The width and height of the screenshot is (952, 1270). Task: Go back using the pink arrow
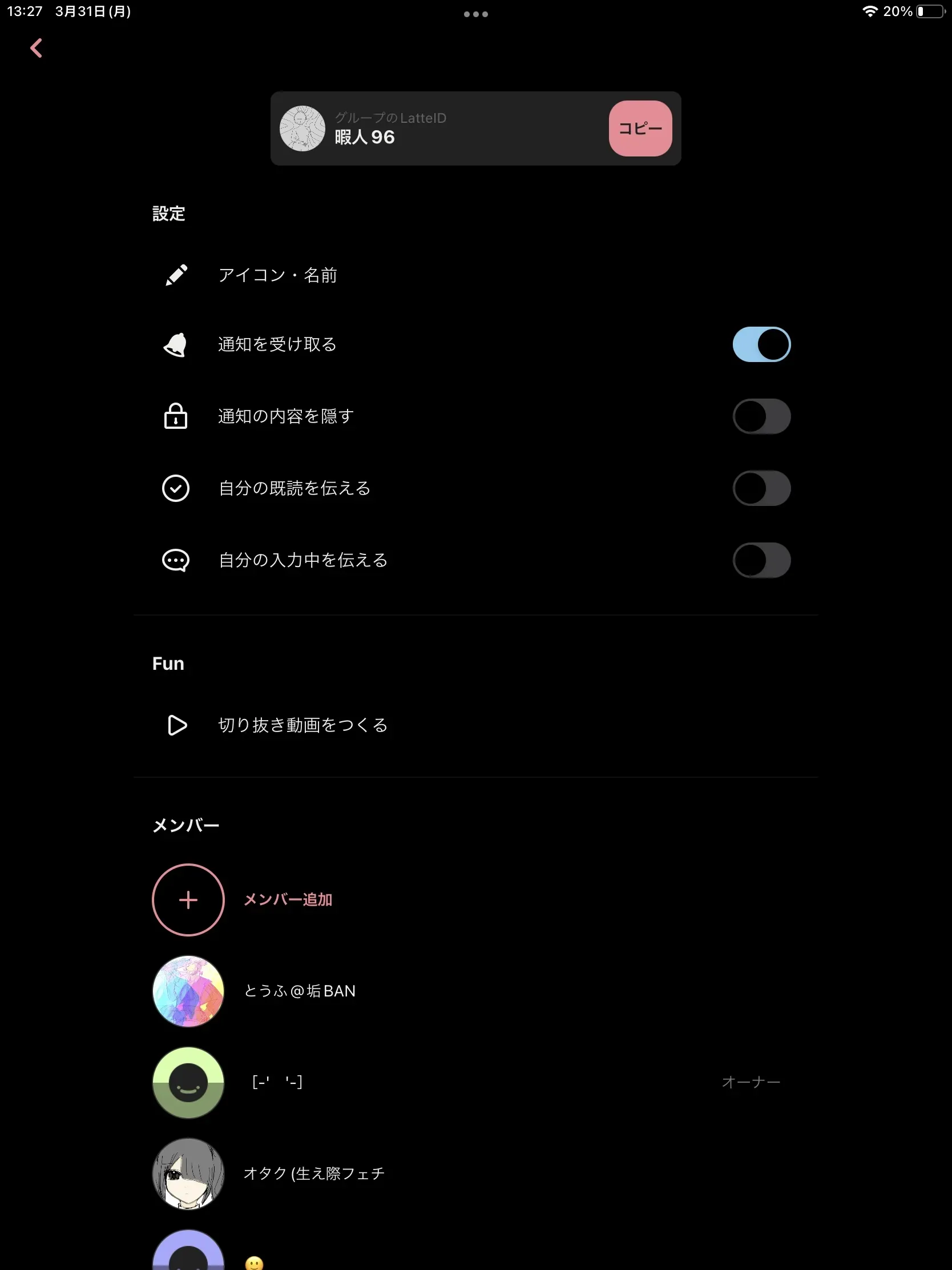tap(36, 48)
